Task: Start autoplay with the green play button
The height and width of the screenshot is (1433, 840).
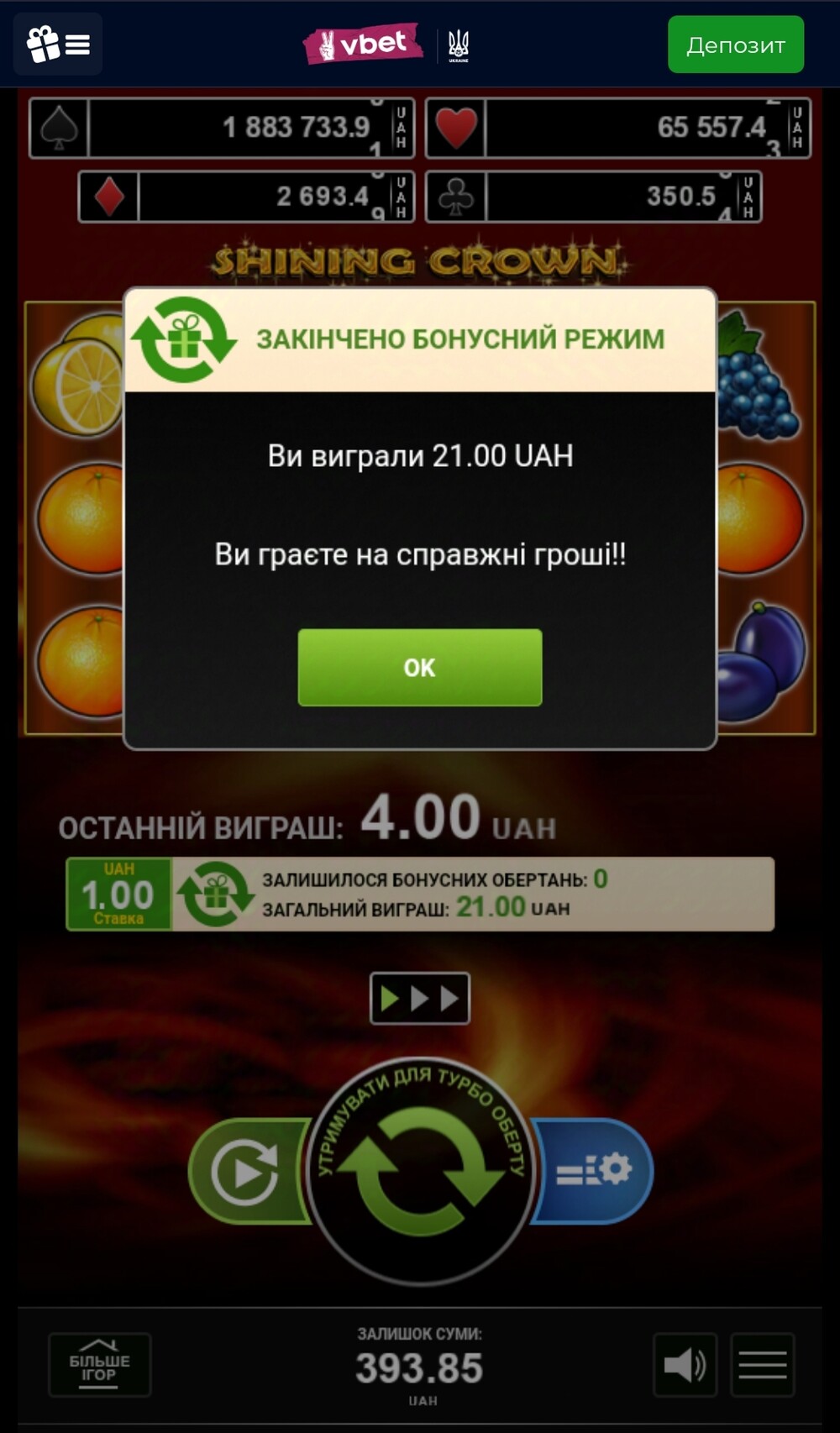Action: [247, 1171]
